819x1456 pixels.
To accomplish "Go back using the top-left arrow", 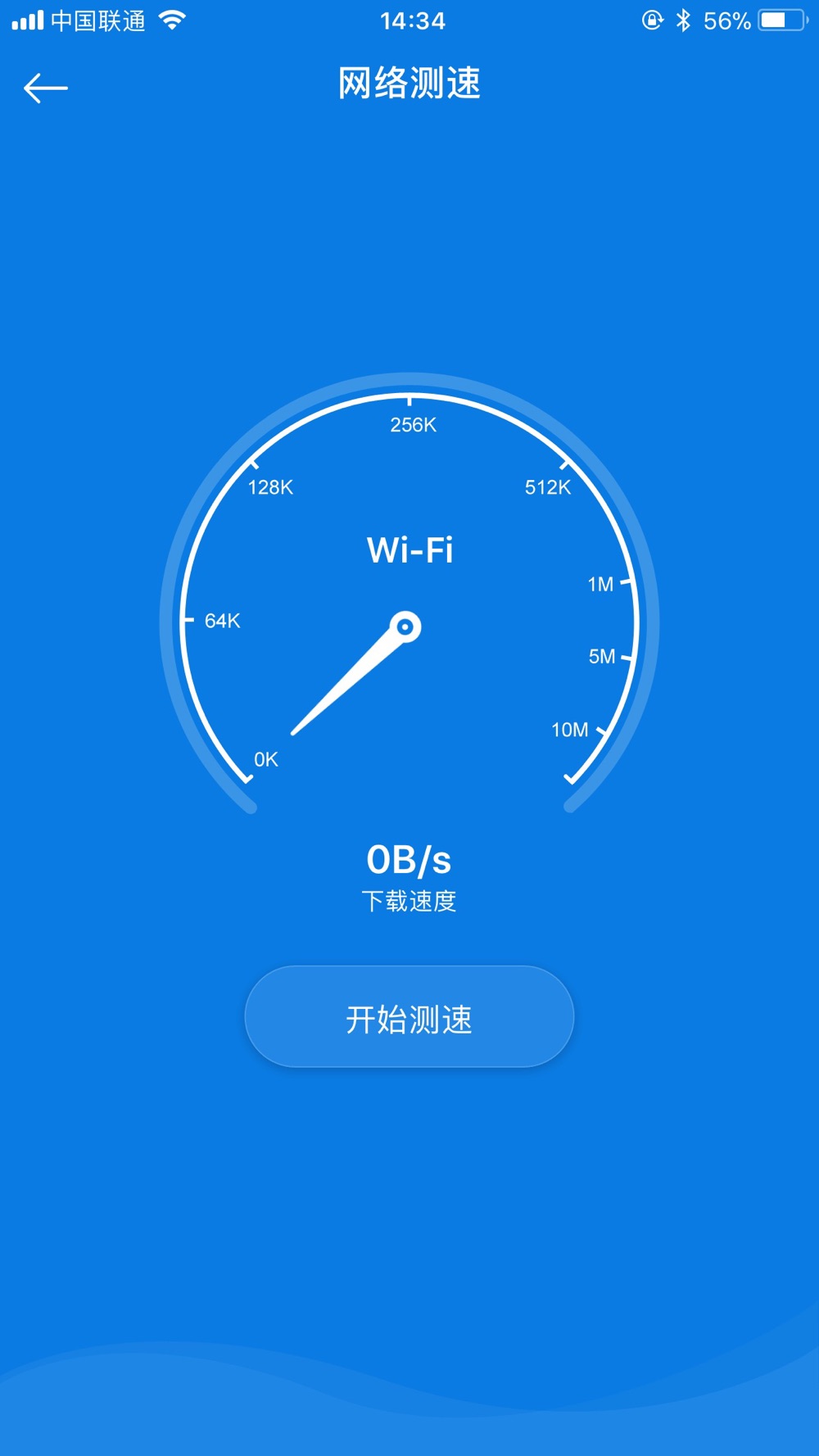I will pyautogui.click(x=46, y=88).
